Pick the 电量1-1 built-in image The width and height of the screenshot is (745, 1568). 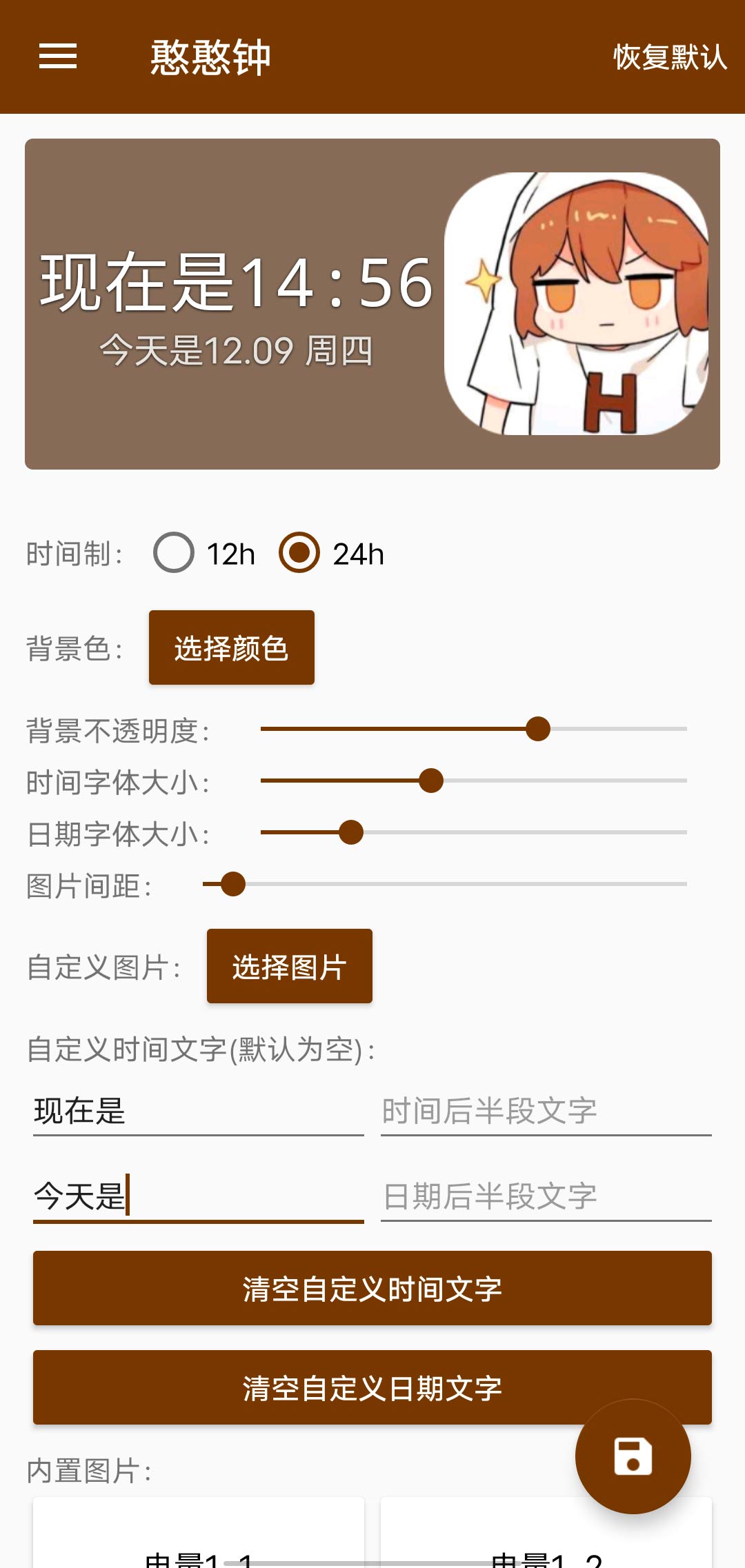click(198, 1551)
